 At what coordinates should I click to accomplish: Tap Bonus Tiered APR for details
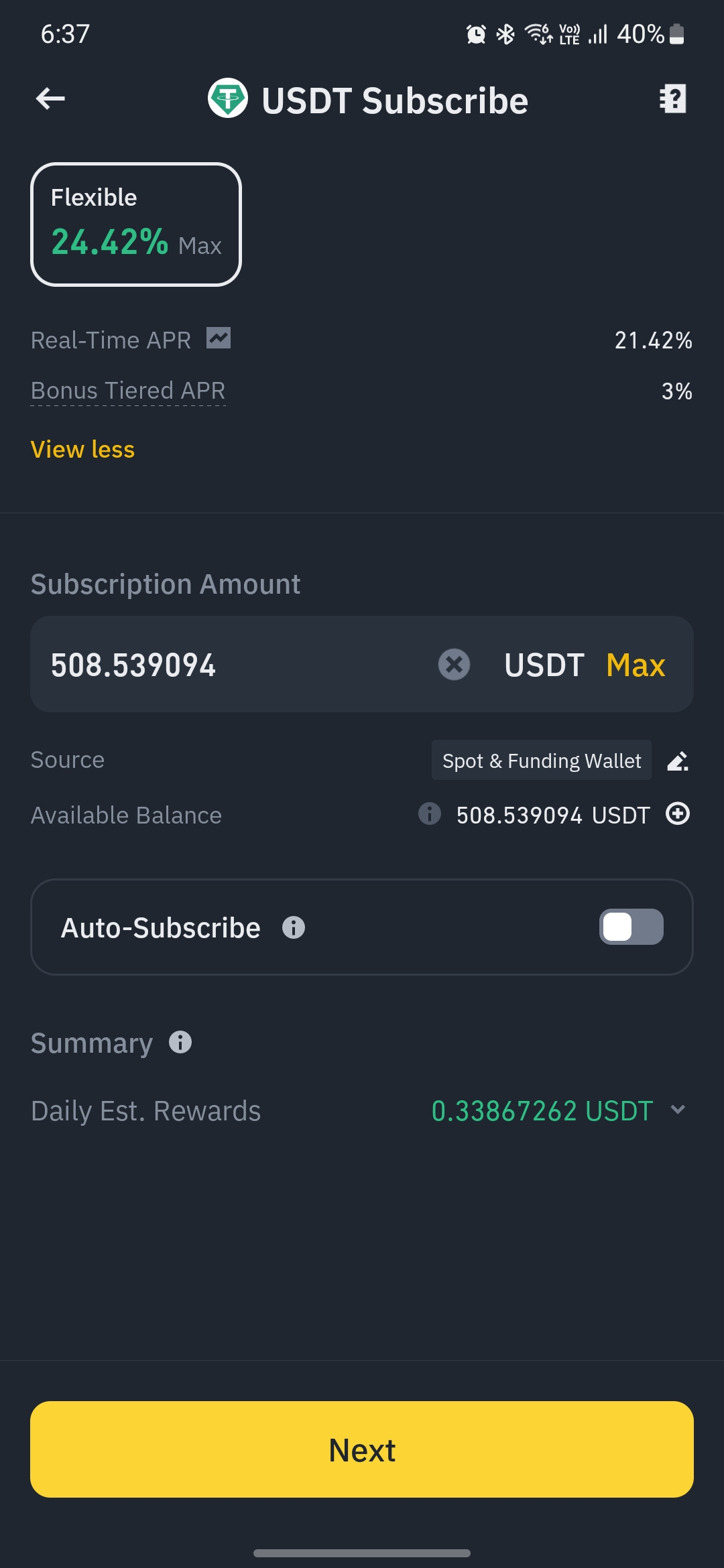128,391
